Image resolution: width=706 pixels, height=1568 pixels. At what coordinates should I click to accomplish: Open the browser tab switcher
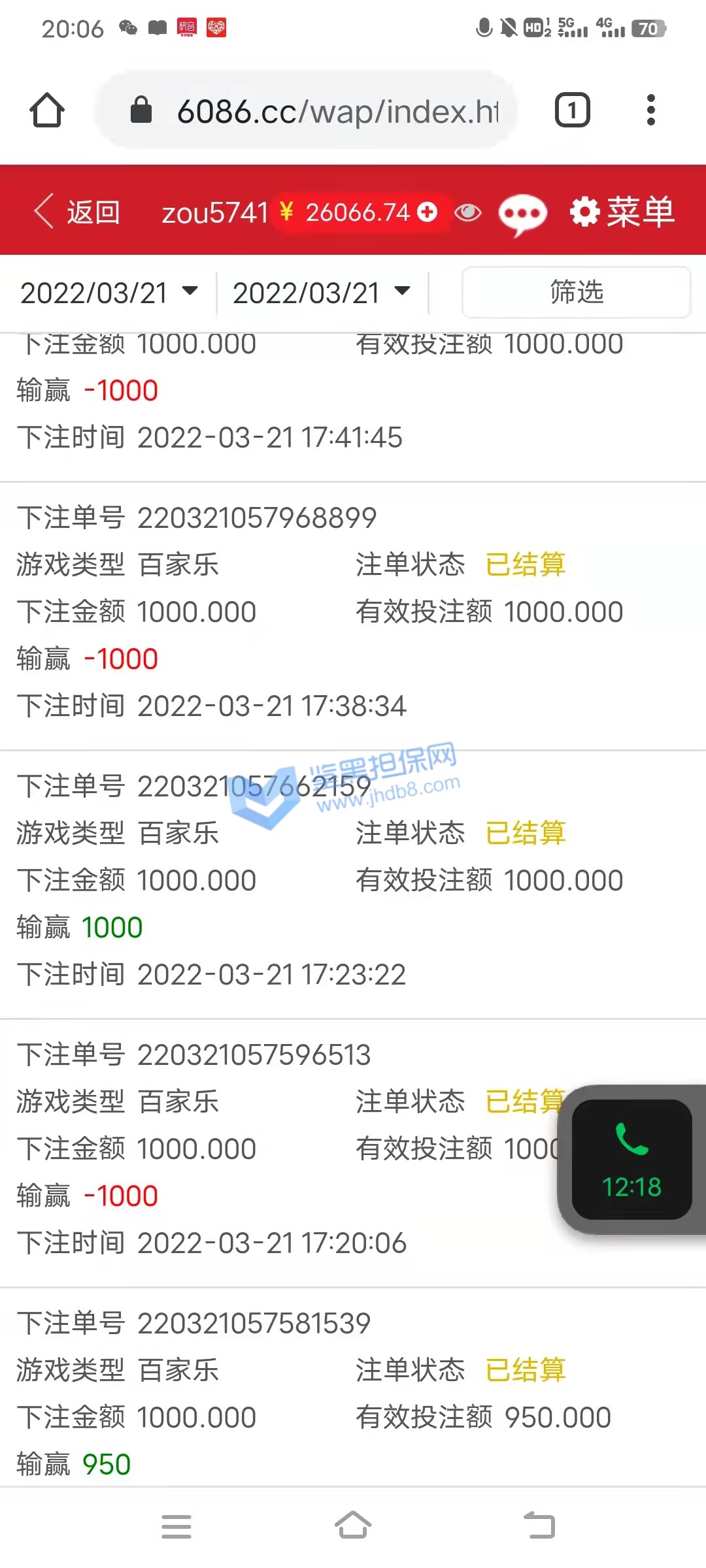pyautogui.click(x=572, y=110)
